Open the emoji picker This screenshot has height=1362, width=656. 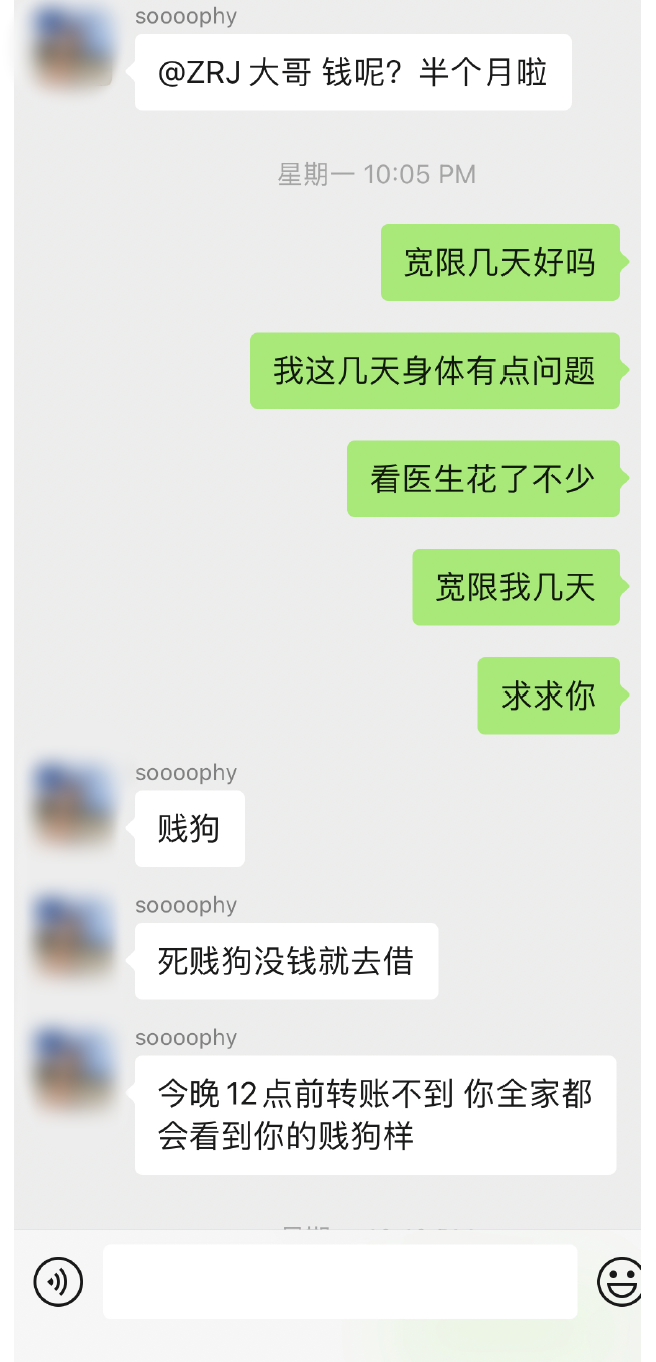(x=619, y=1281)
